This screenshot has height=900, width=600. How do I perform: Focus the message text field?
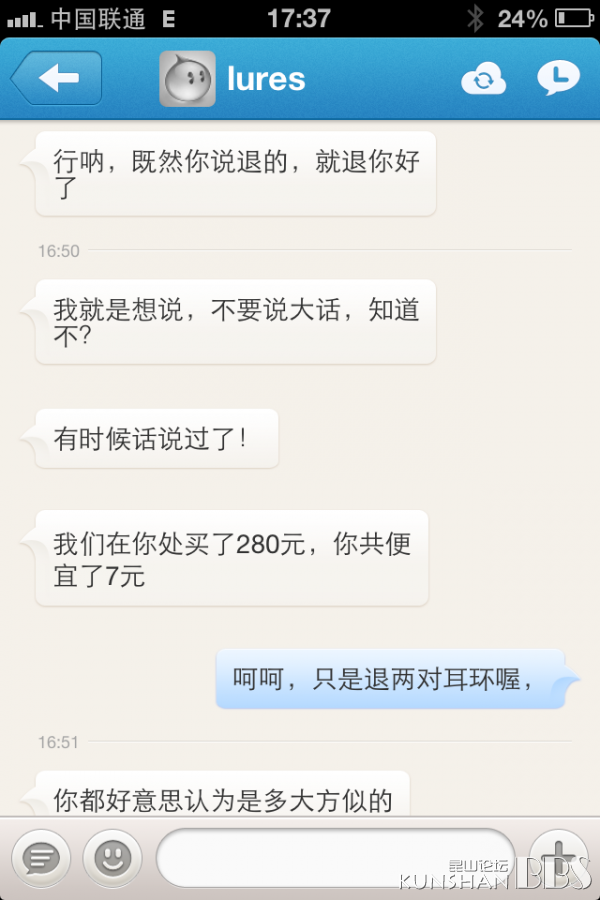tap(335, 857)
